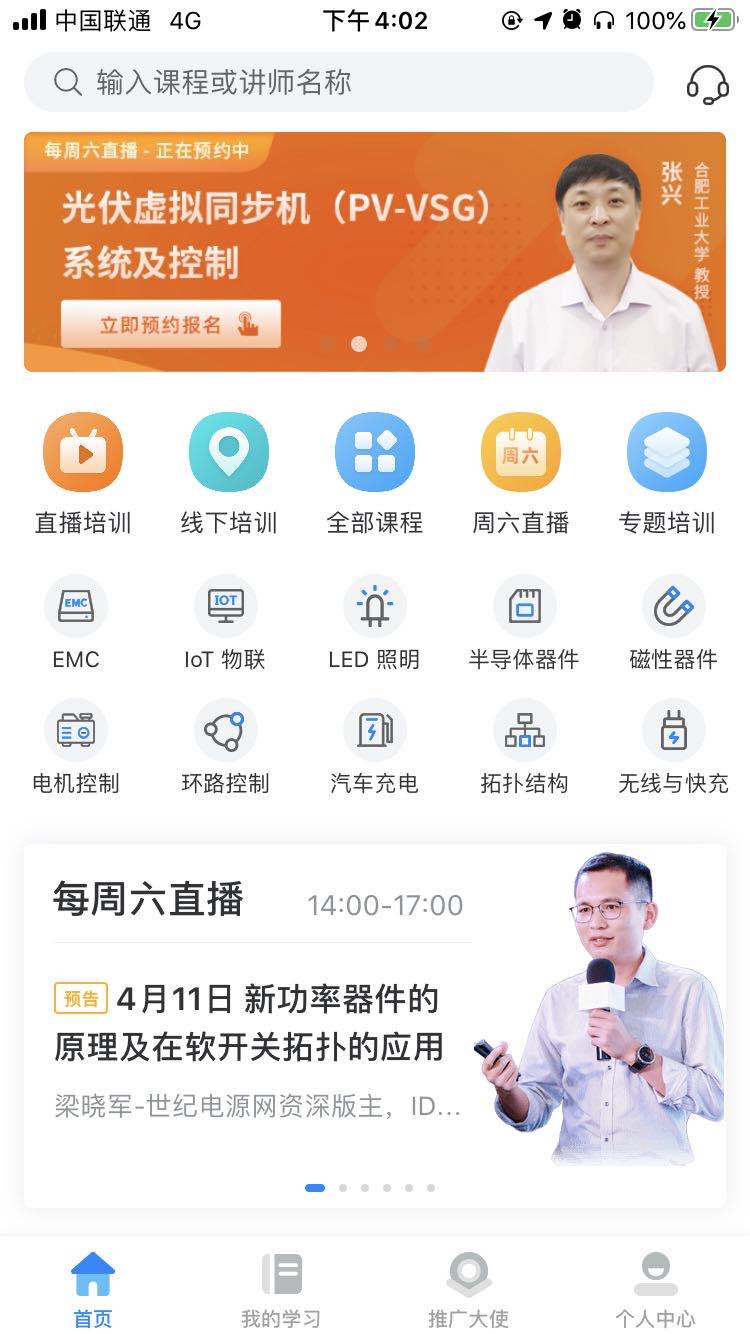Image resolution: width=750 pixels, height=1334 pixels.
Task: Select the EMC category
Action: click(76, 623)
